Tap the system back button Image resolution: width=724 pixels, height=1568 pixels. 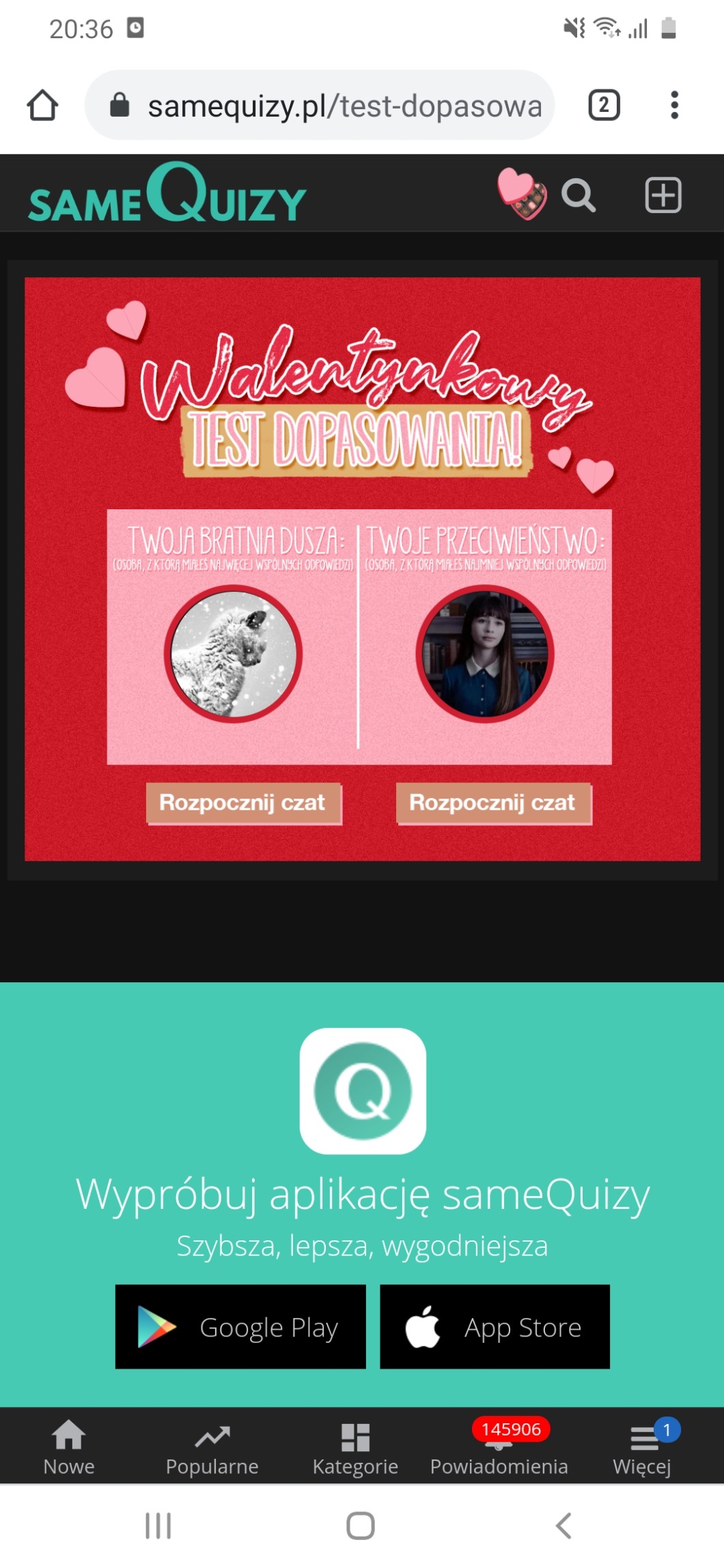(x=563, y=1525)
